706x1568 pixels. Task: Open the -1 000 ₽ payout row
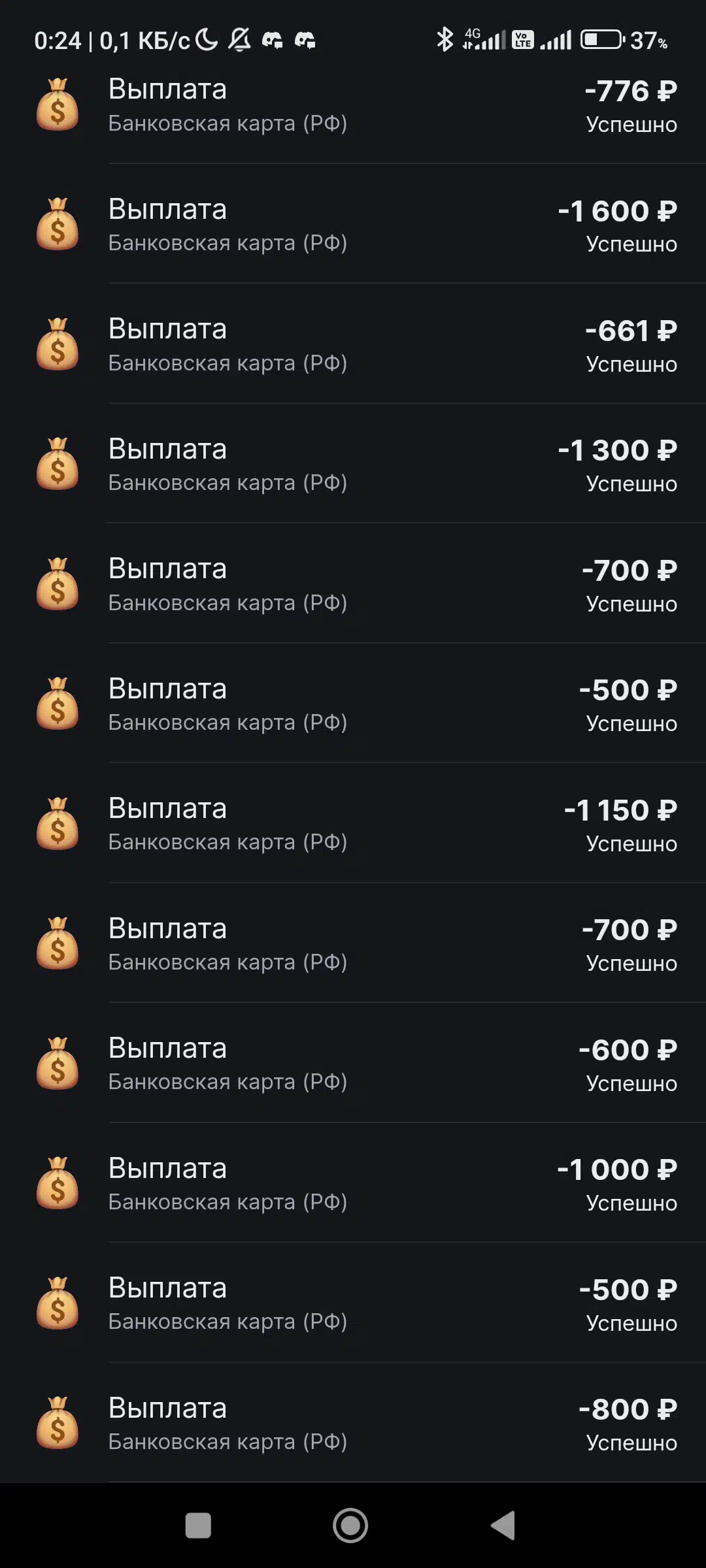pos(353,1183)
